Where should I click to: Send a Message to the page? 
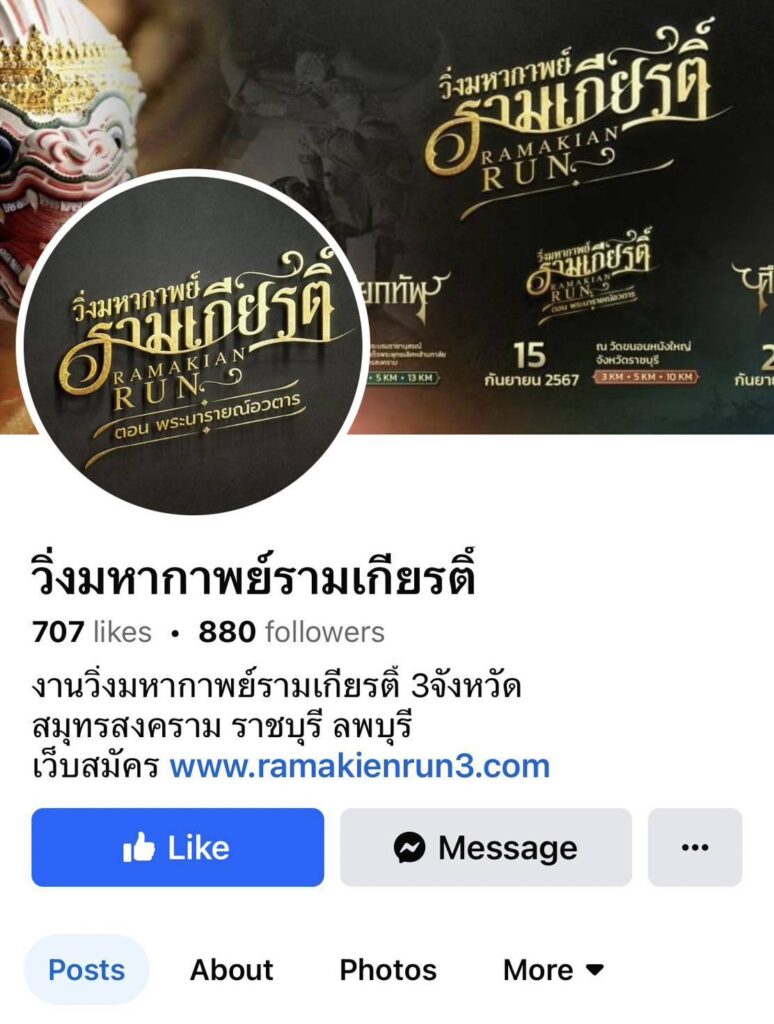[485, 847]
